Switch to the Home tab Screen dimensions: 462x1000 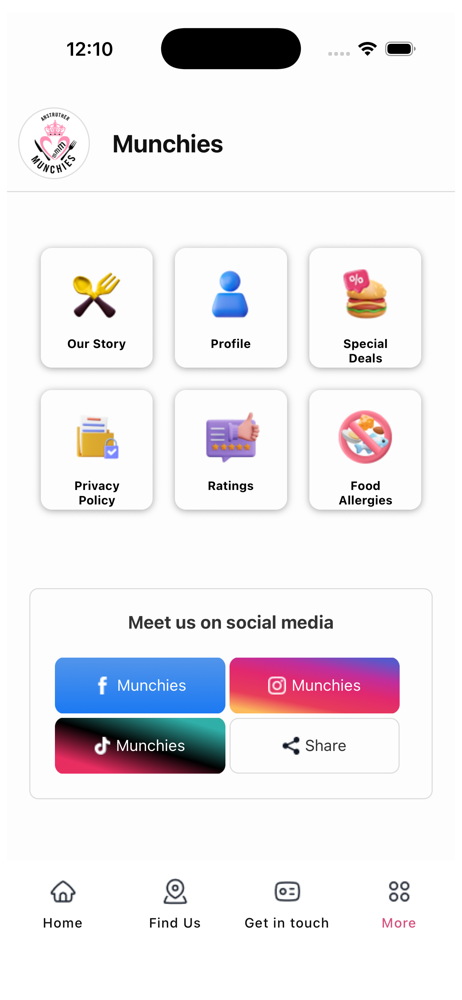point(63,904)
